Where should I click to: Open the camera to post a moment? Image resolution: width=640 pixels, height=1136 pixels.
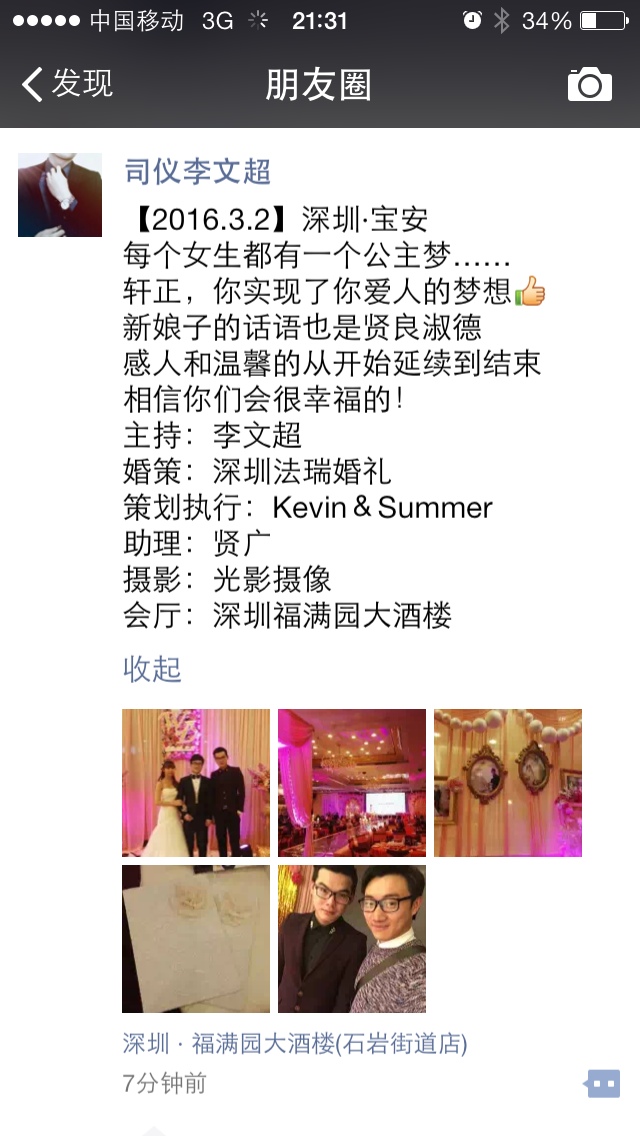[x=589, y=84]
